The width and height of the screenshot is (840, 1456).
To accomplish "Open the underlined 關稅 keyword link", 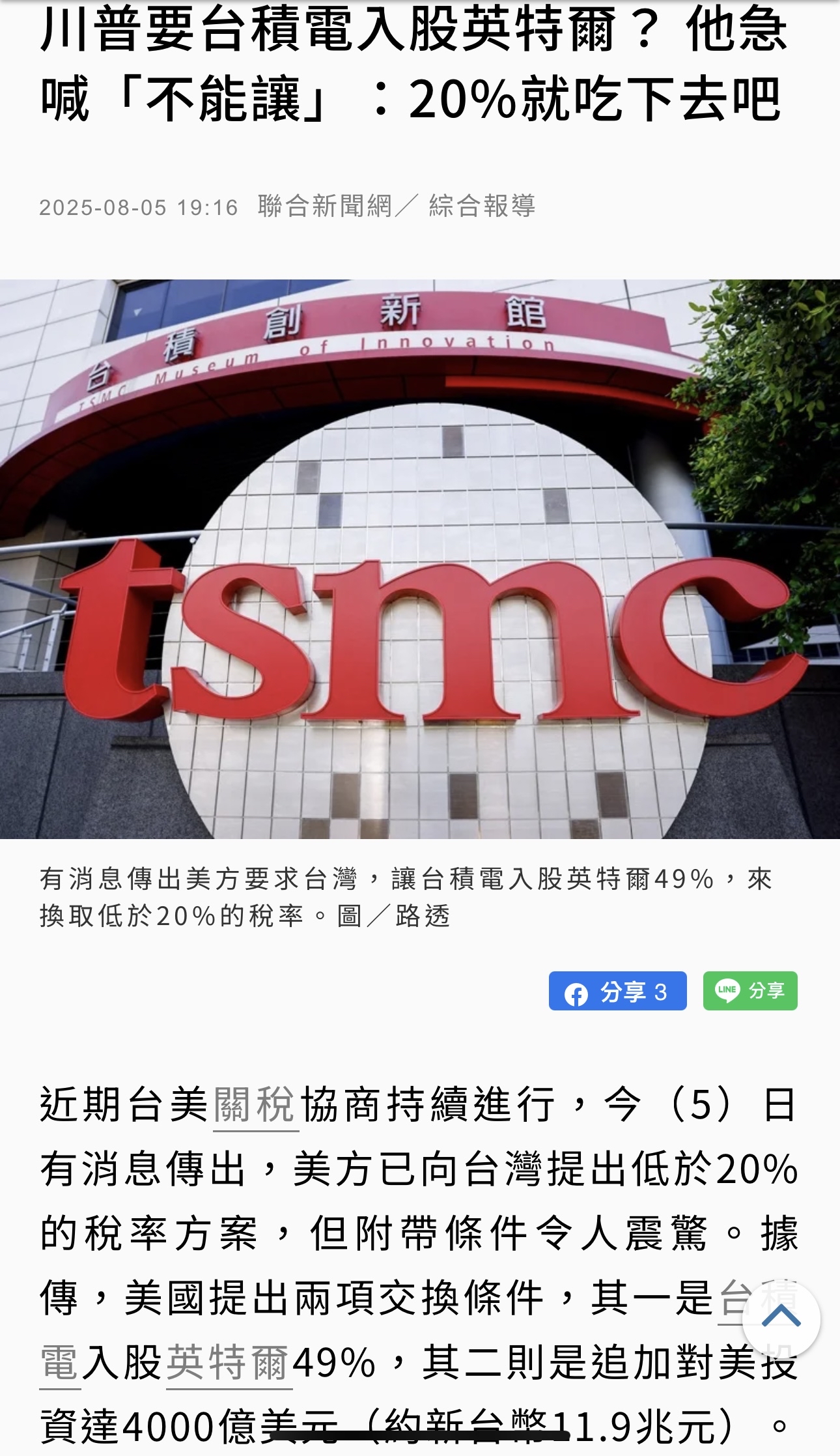I will pyautogui.click(x=256, y=1106).
